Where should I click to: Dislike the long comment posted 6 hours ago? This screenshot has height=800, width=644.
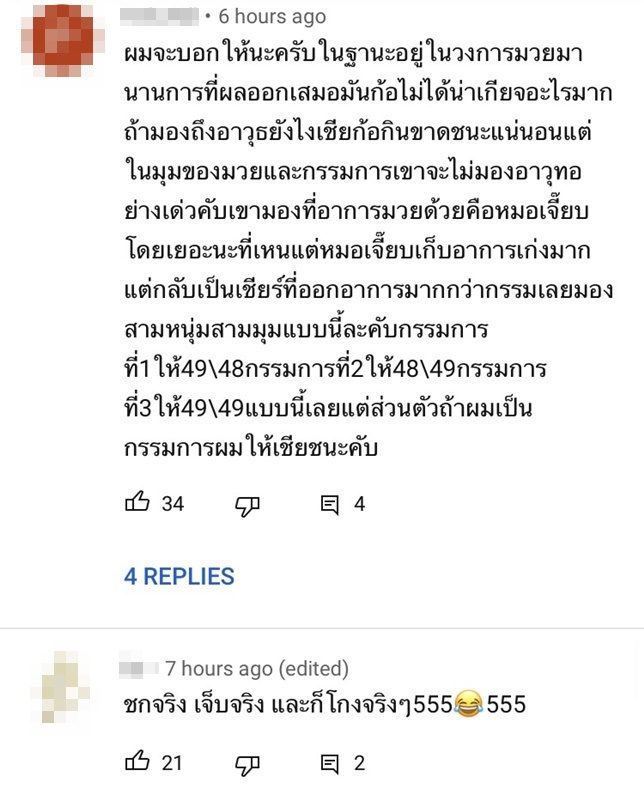(247, 506)
